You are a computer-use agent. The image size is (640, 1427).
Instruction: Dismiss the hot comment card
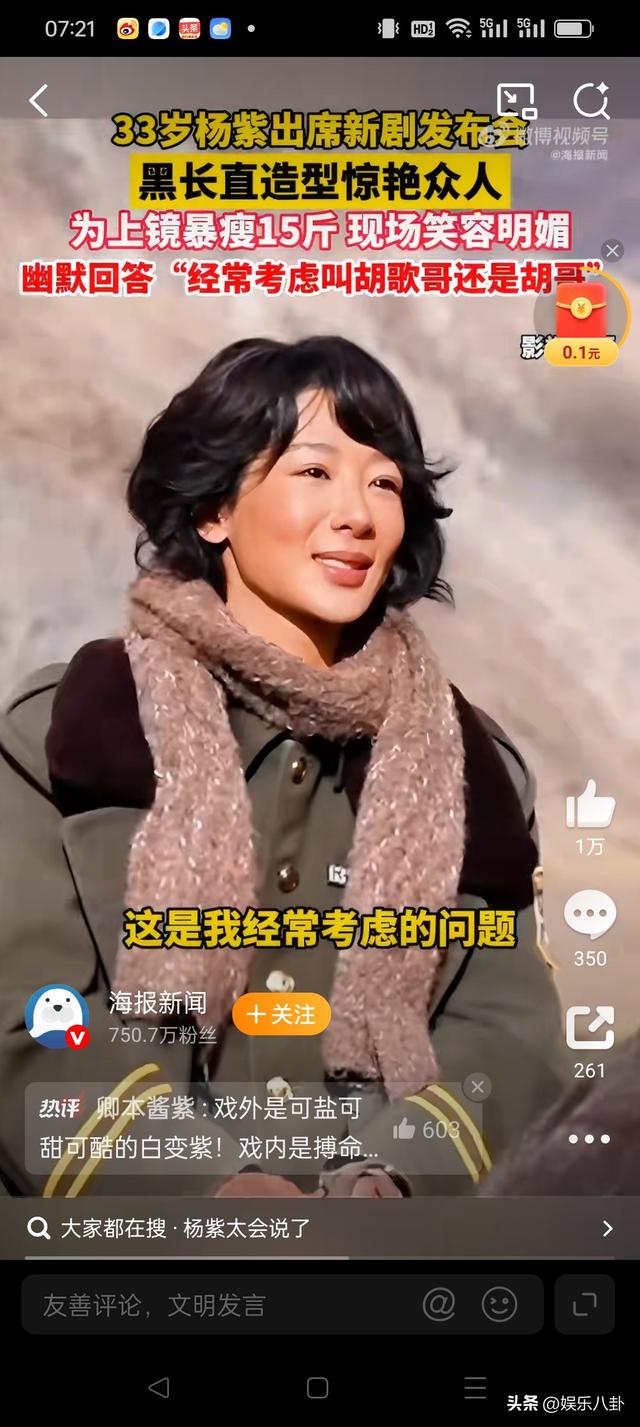coord(478,1087)
